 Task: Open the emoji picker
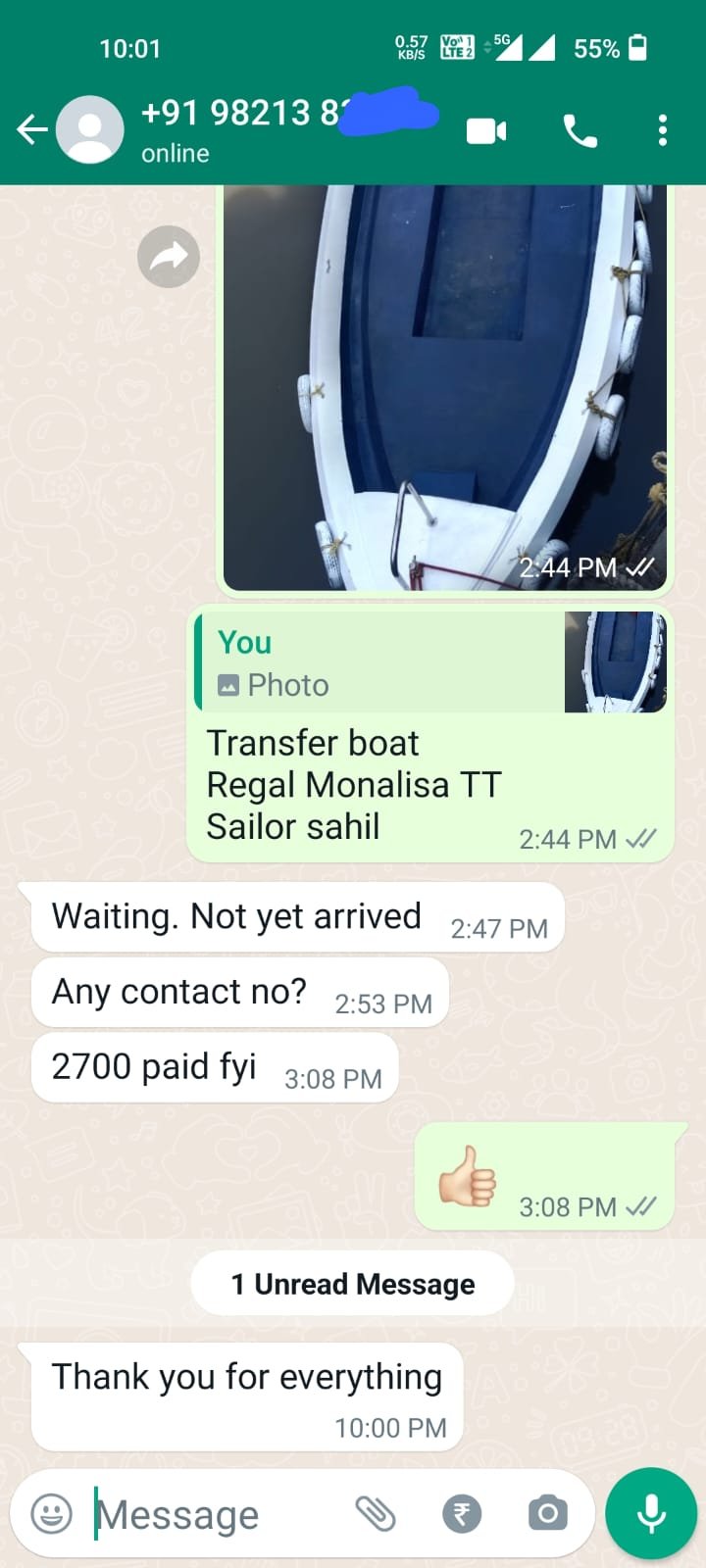coord(52,1514)
